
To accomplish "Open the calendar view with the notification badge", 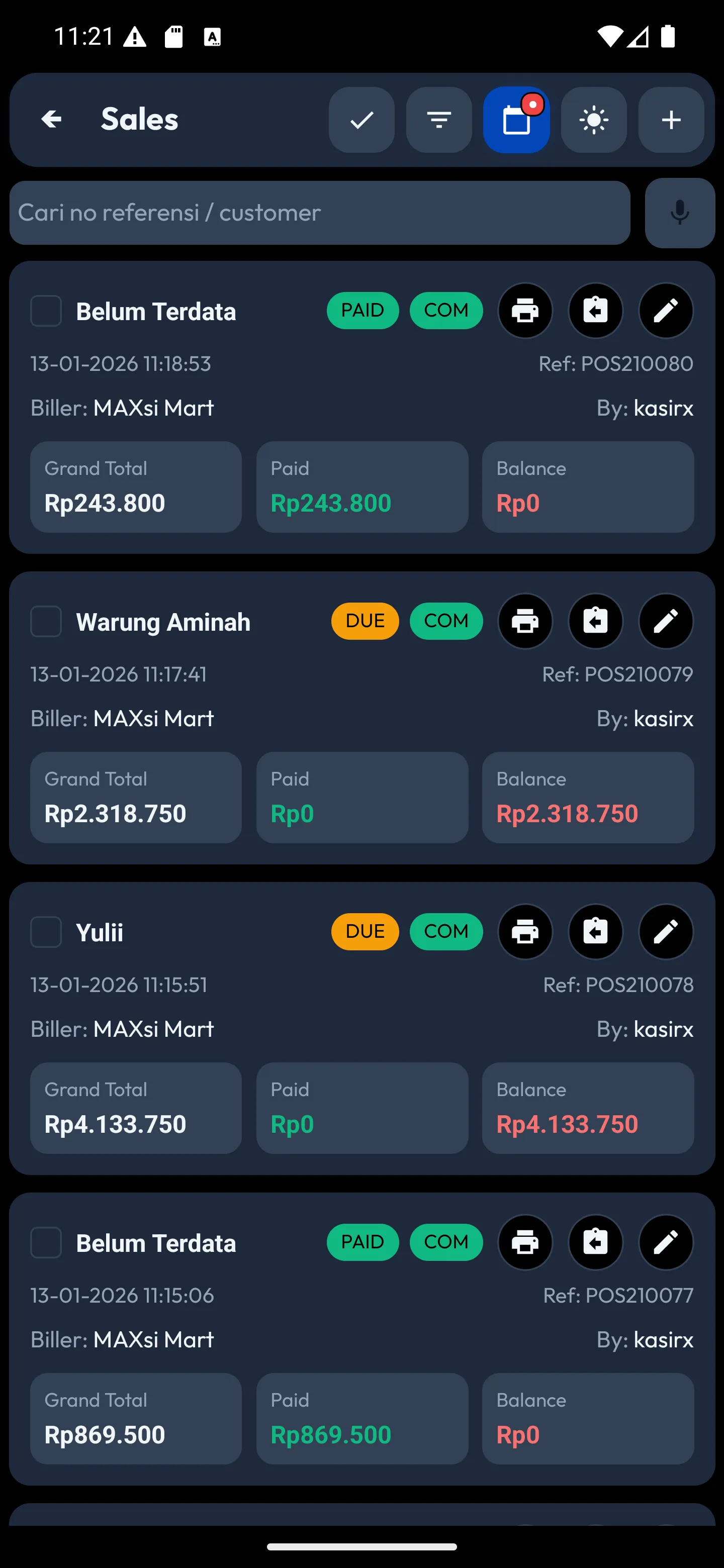I will tap(516, 119).
